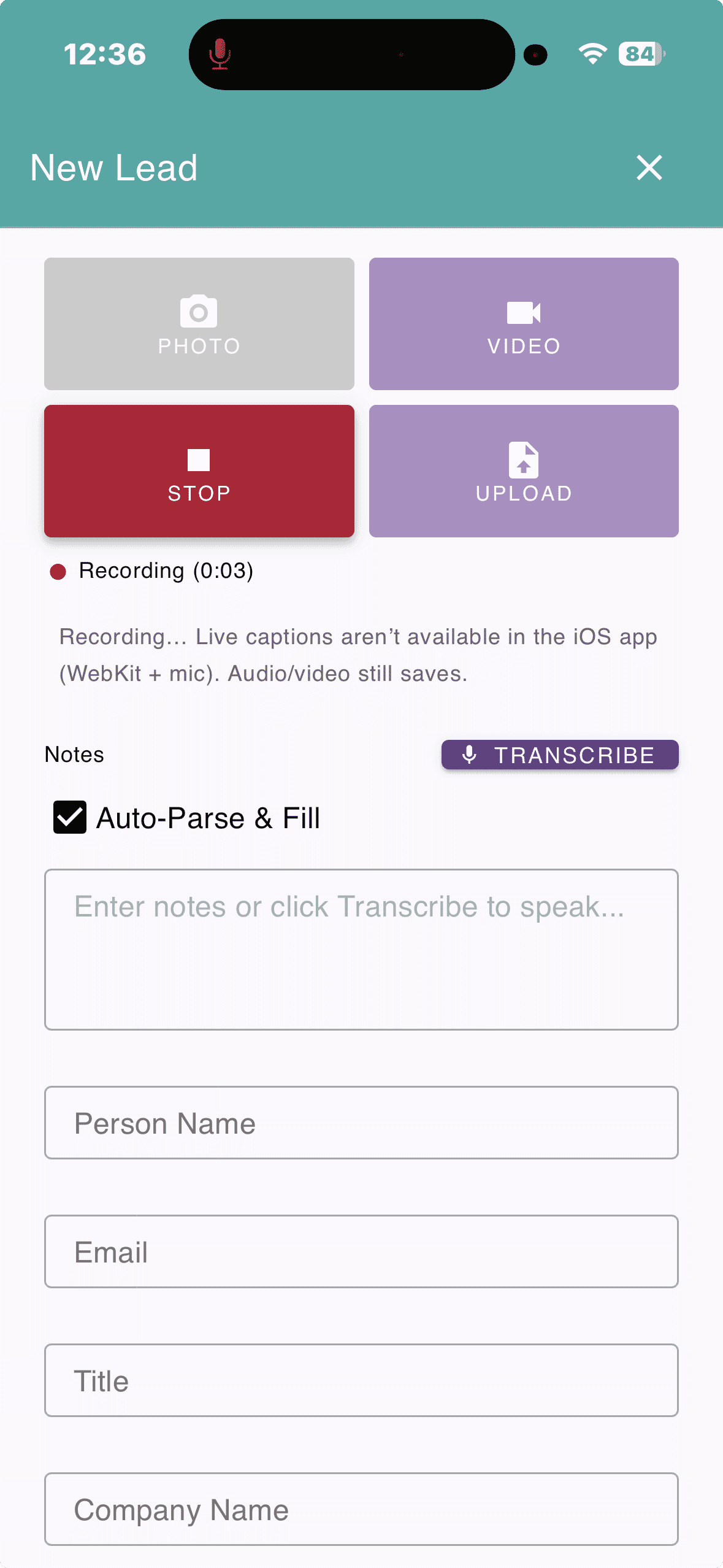The image size is (723, 1568).
Task: Focus the notes text area
Action: coord(361,949)
